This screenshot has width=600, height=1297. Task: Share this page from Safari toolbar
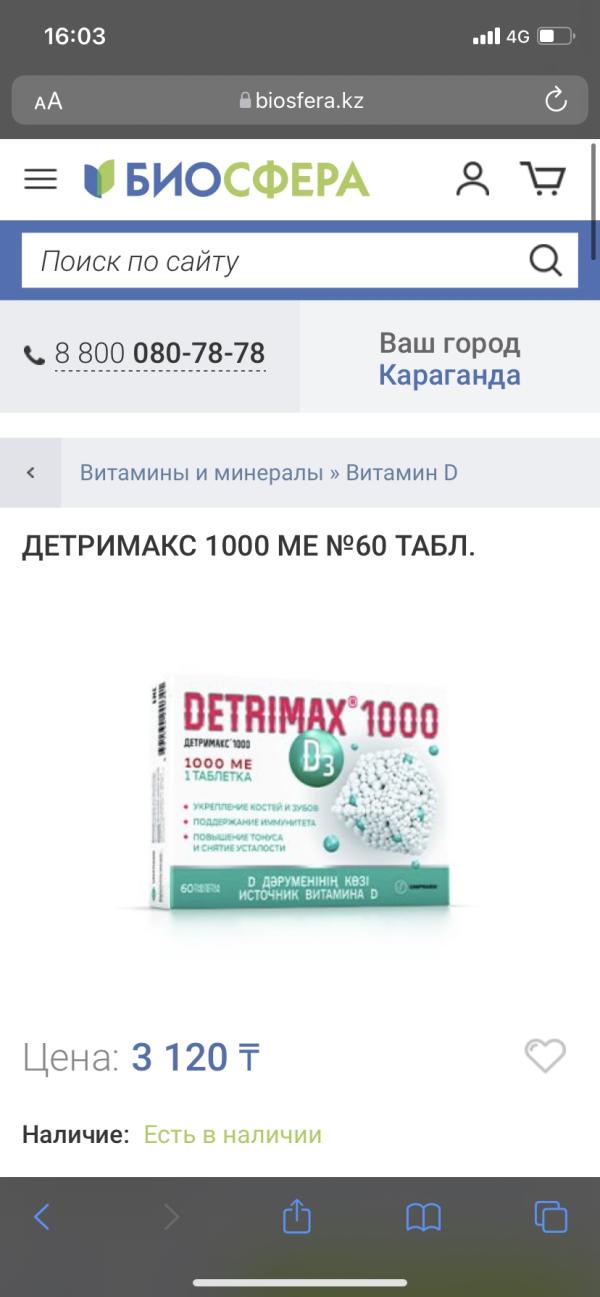click(x=297, y=1216)
